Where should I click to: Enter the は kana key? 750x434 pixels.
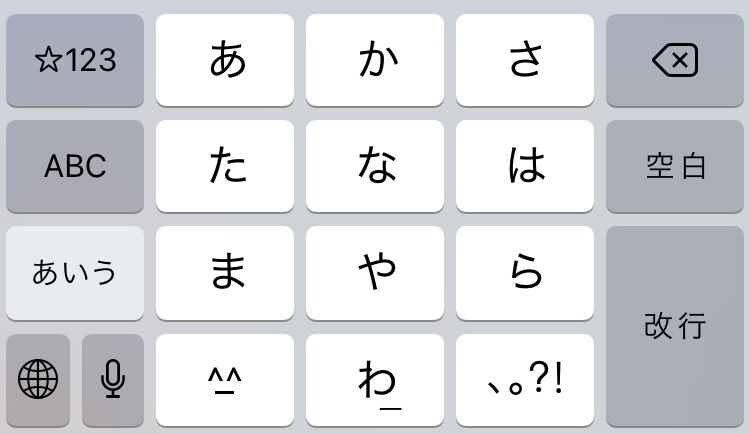(525, 166)
